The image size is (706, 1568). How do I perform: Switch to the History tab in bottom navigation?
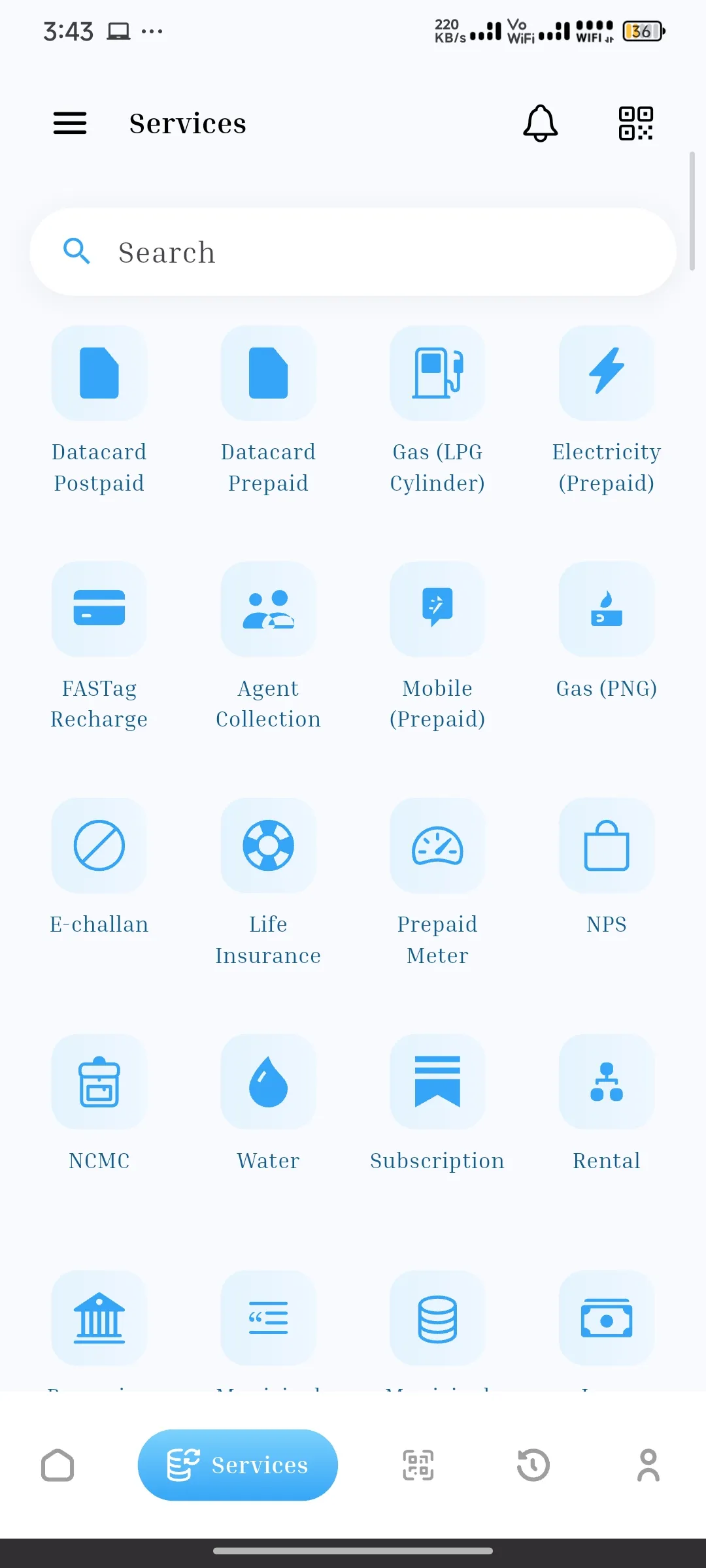click(533, 1465)
